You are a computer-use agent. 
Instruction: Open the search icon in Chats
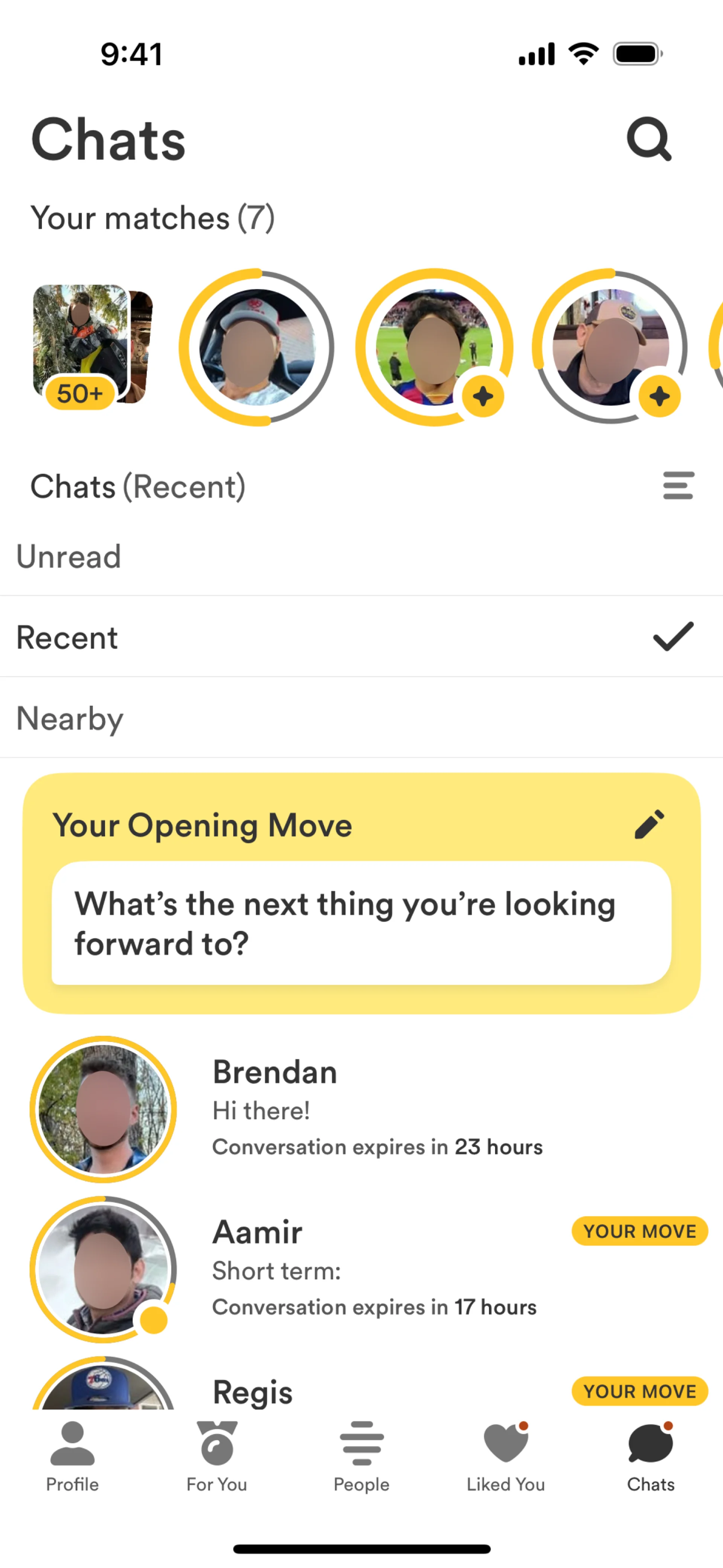point(649,139)
